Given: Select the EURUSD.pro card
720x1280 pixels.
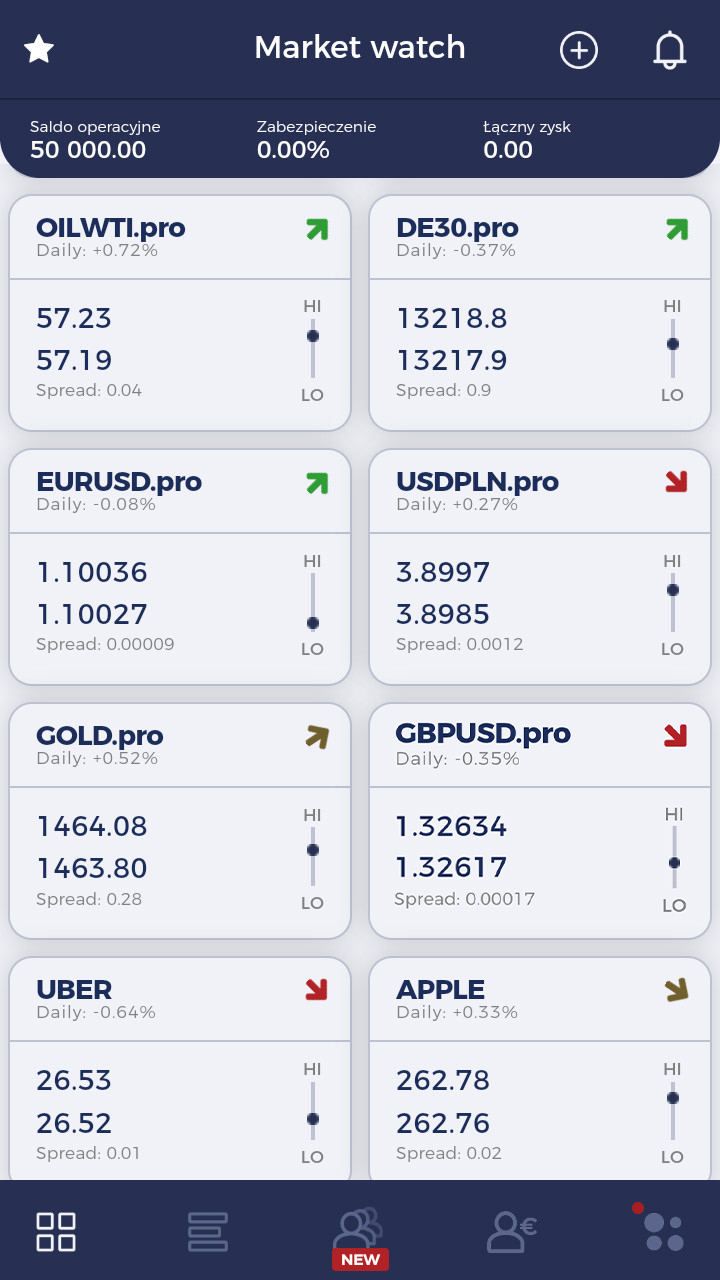Looking at the screenshot, I should tap(180, 567).
